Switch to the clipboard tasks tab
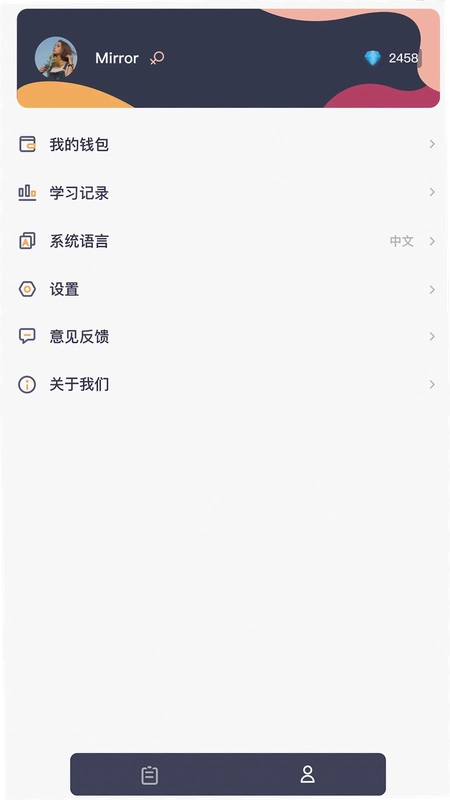Viewport: 450px width, 800px height. coord(149,775)
